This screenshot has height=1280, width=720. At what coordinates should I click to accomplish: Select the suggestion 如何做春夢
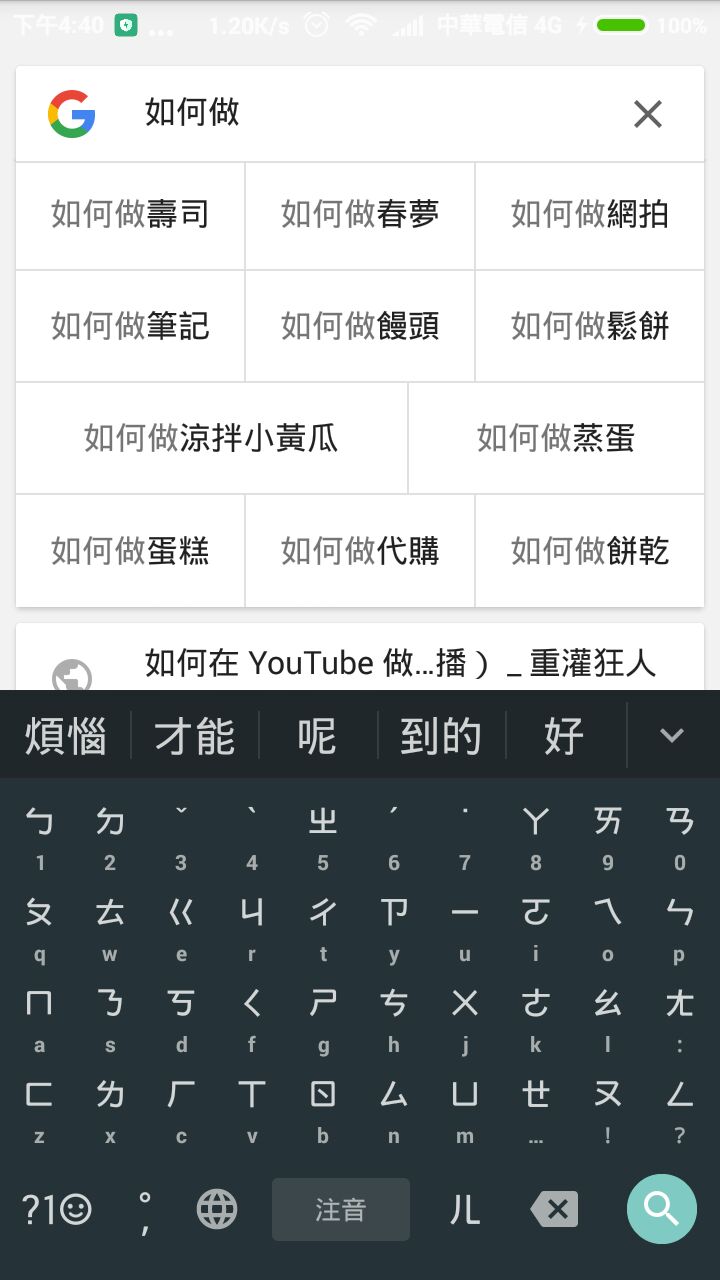click(360, 214)
